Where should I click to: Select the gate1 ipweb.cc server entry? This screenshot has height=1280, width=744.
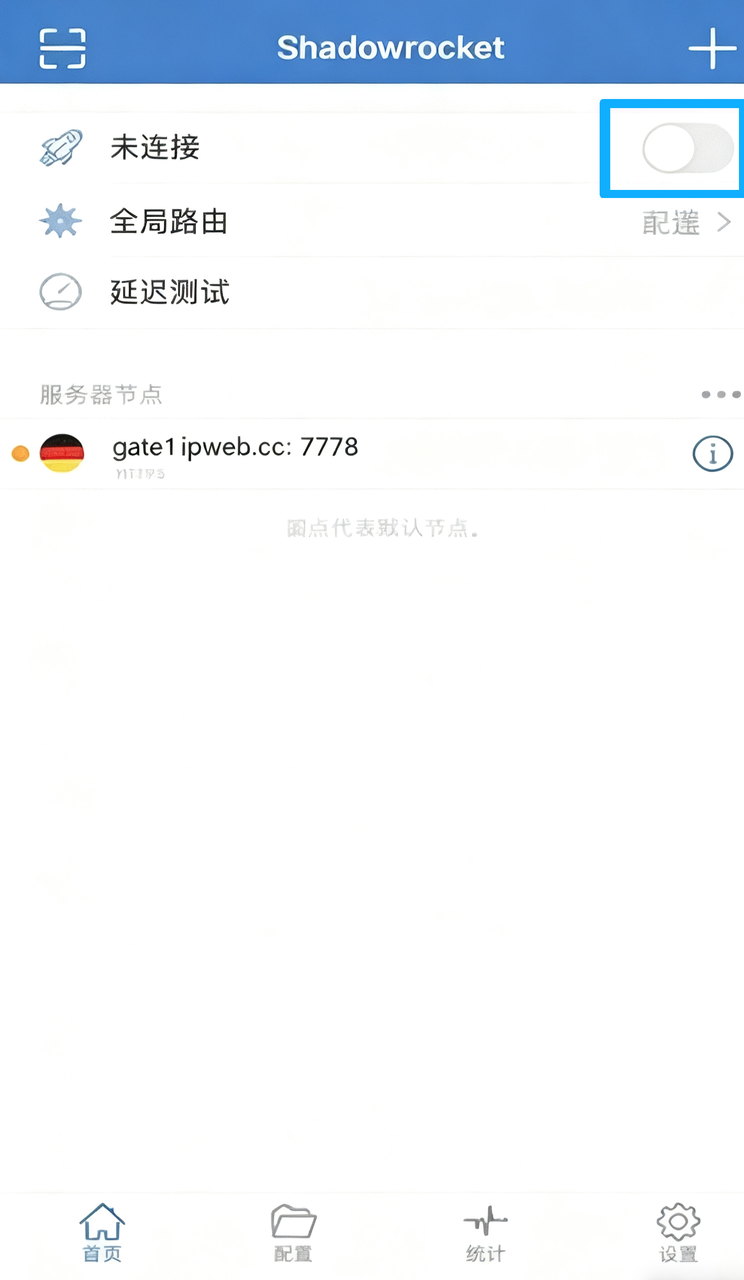click(236, 447)
